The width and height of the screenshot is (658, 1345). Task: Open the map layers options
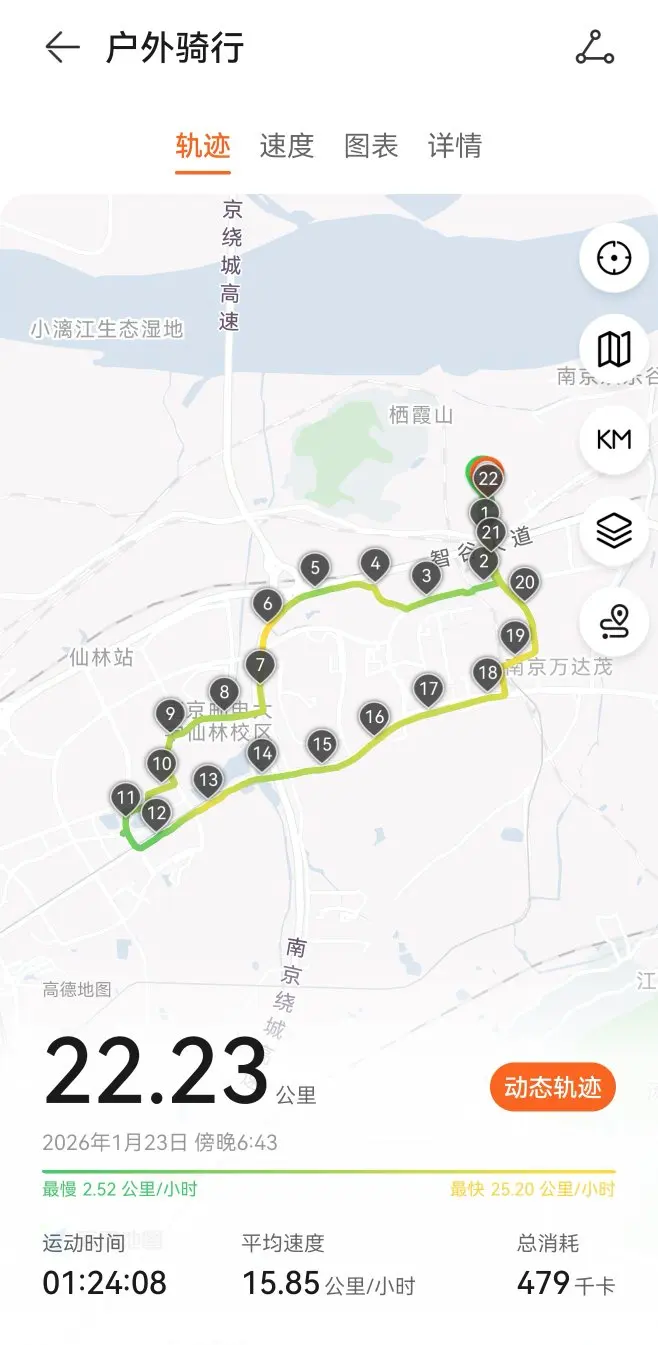click(613, 531)
